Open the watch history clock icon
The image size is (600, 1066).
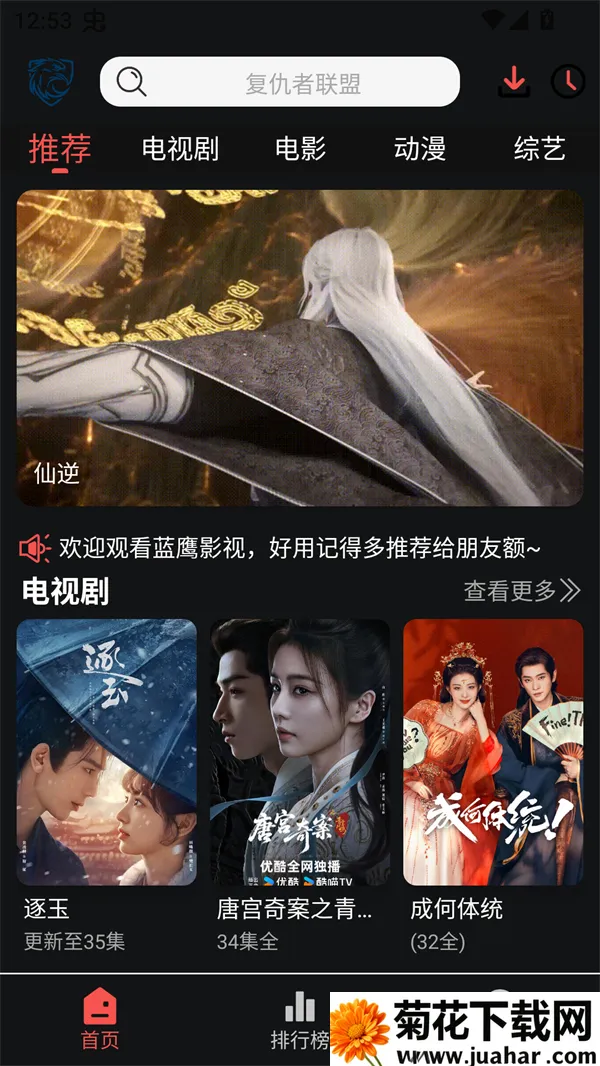568,81
